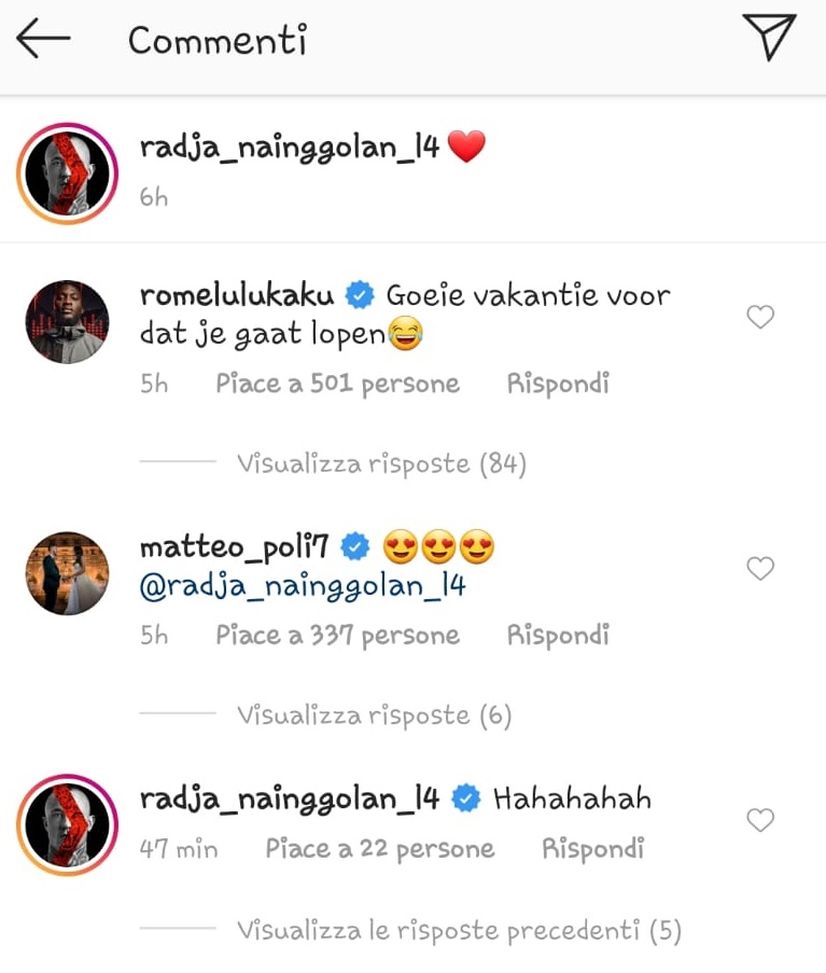This screenshot has height=973, width=826.
Task: View likes on romelulukaku's comment, 501 persone
Action: (337, 384)
